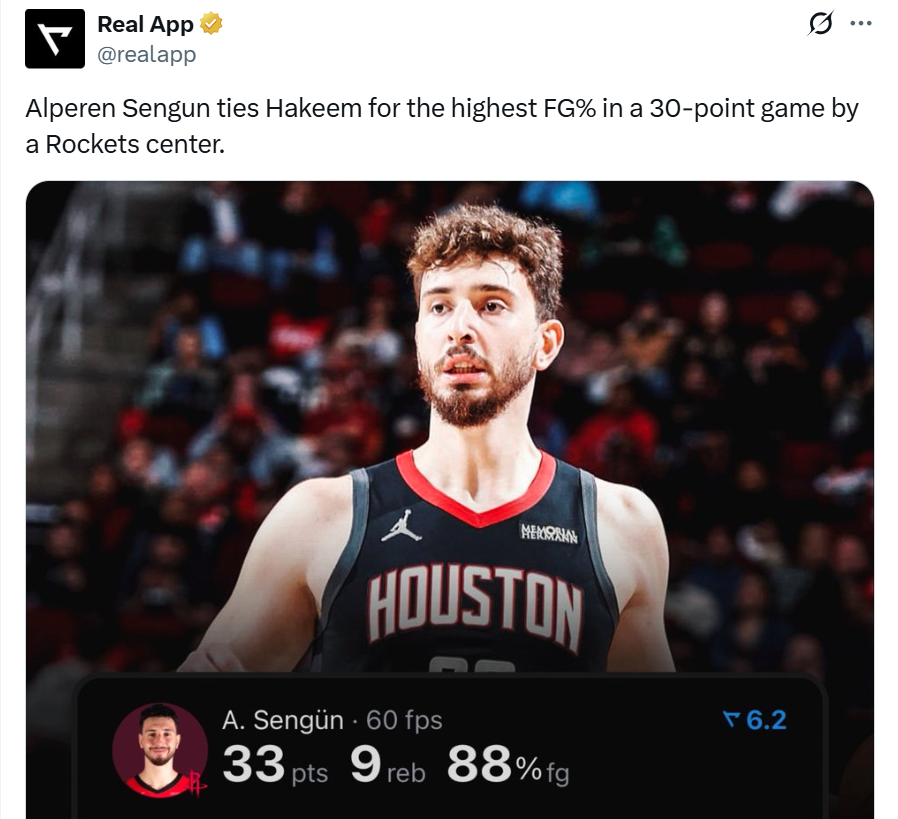Tap the Grok icon beside the menu
This screenshot has height=819, width=898.
(x=819, y=25)
